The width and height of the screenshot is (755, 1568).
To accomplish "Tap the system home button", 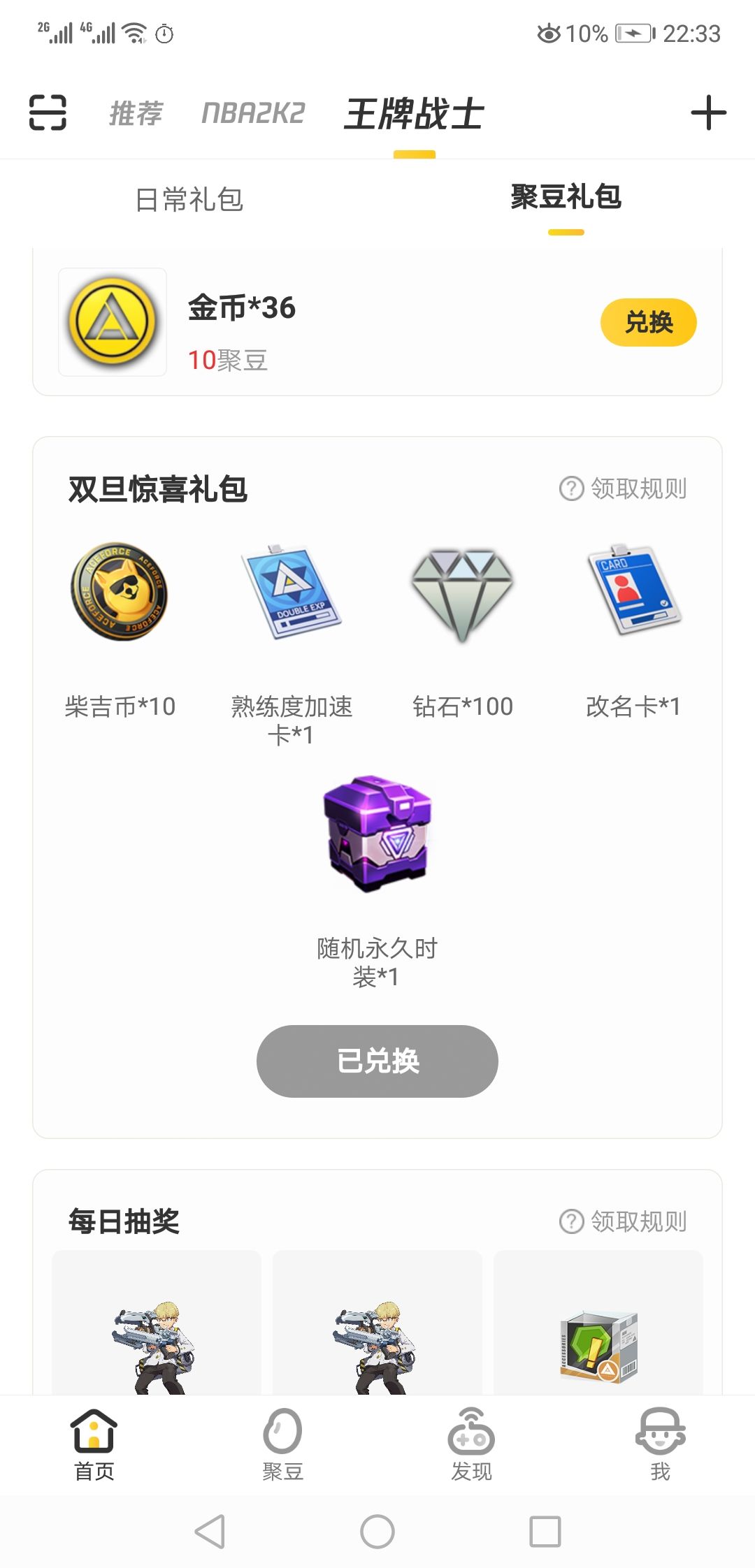I will click(377, 1532).
